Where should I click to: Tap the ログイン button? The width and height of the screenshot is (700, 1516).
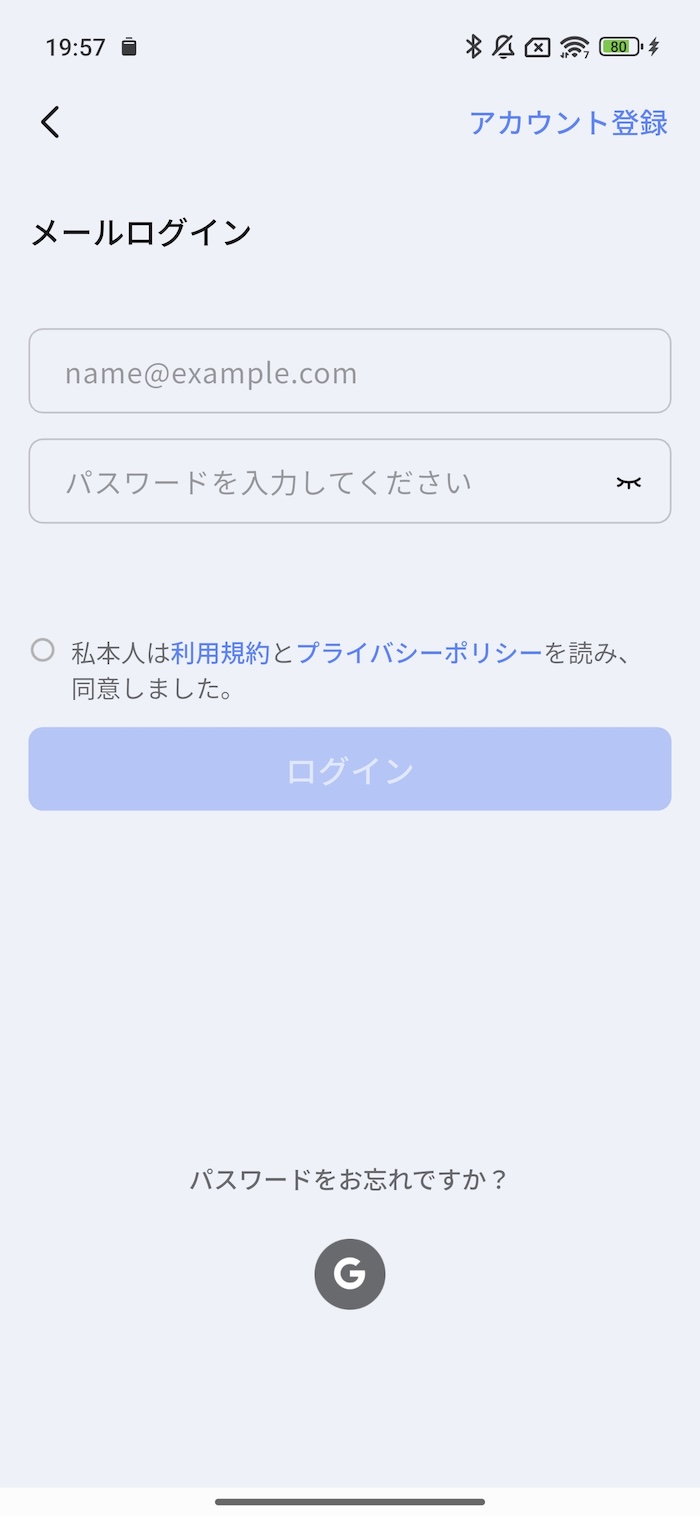pyautogui.click(x=349, y=769)
